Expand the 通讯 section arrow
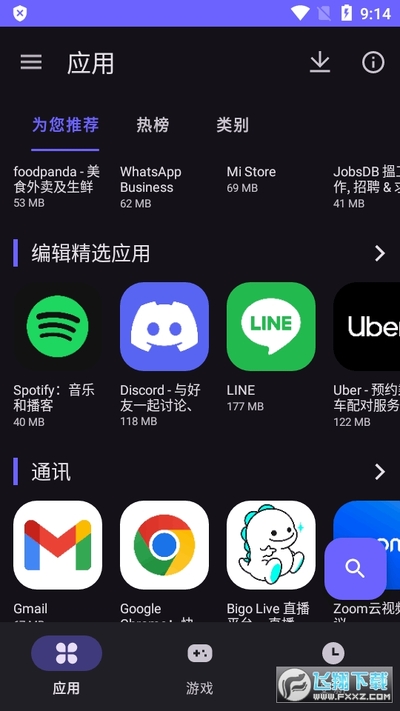 [380, 472]
